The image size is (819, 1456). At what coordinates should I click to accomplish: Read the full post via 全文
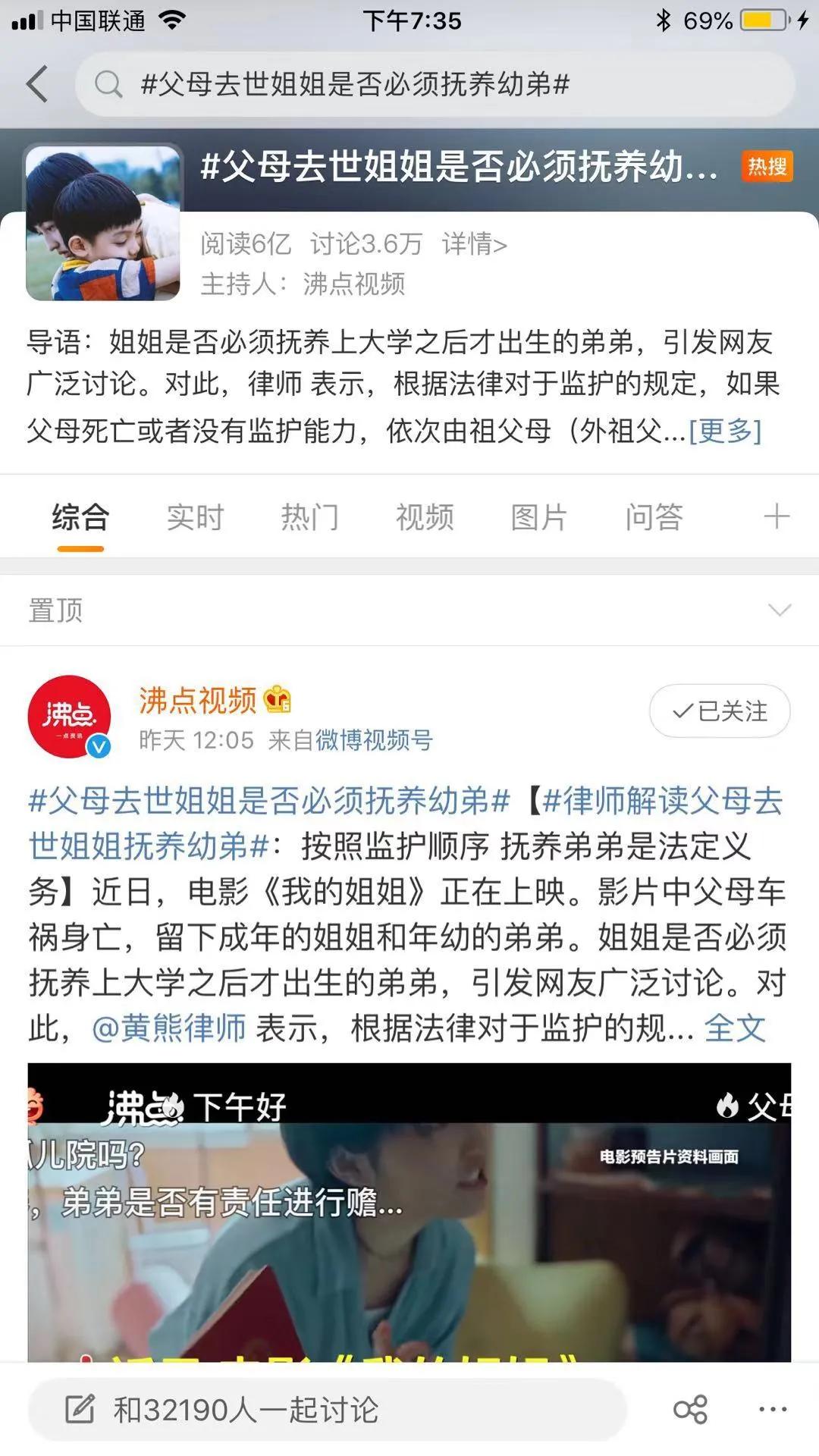[x=734, y=1029]
